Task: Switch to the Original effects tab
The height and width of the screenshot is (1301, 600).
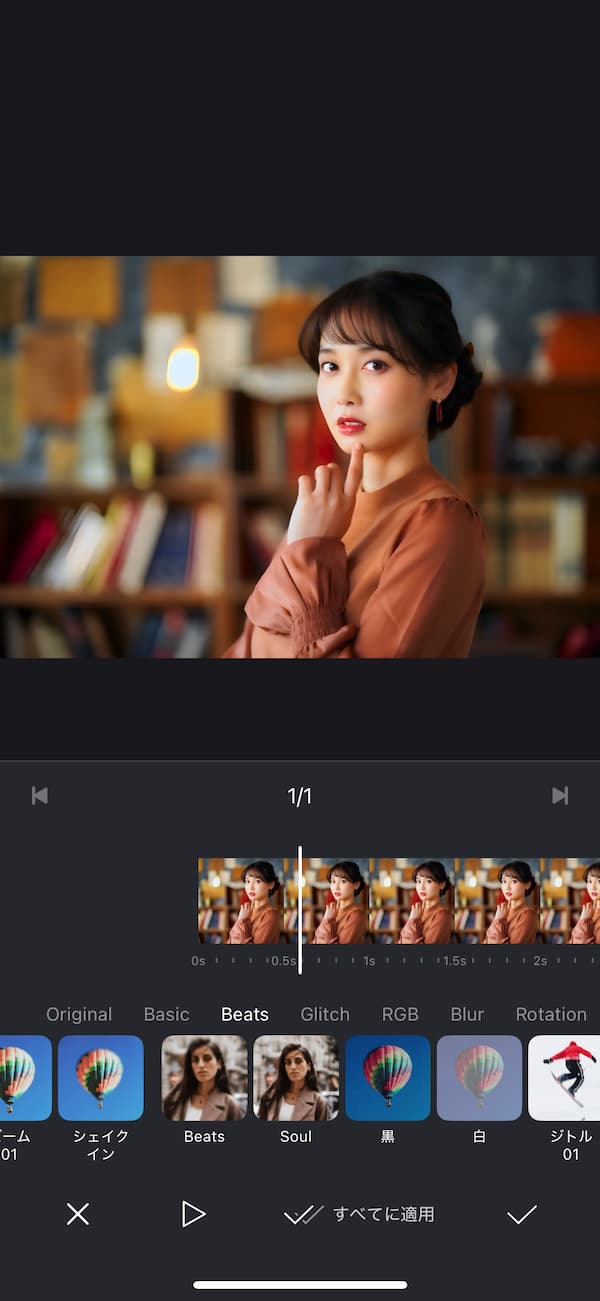Action: pos(79,1014)
